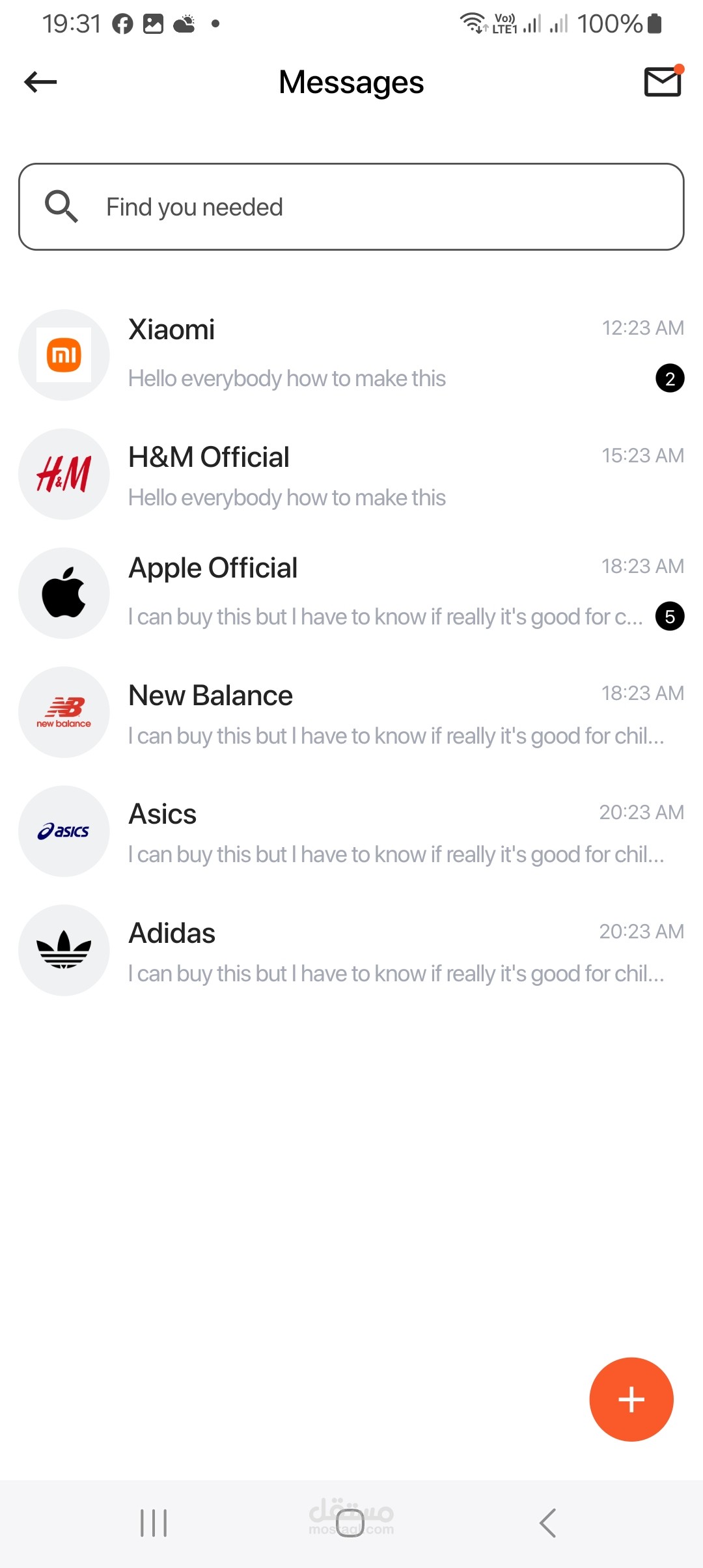Screen dimensions: 703x1568
Task: Start a new message with the plus button
Action: point(631,1399)
